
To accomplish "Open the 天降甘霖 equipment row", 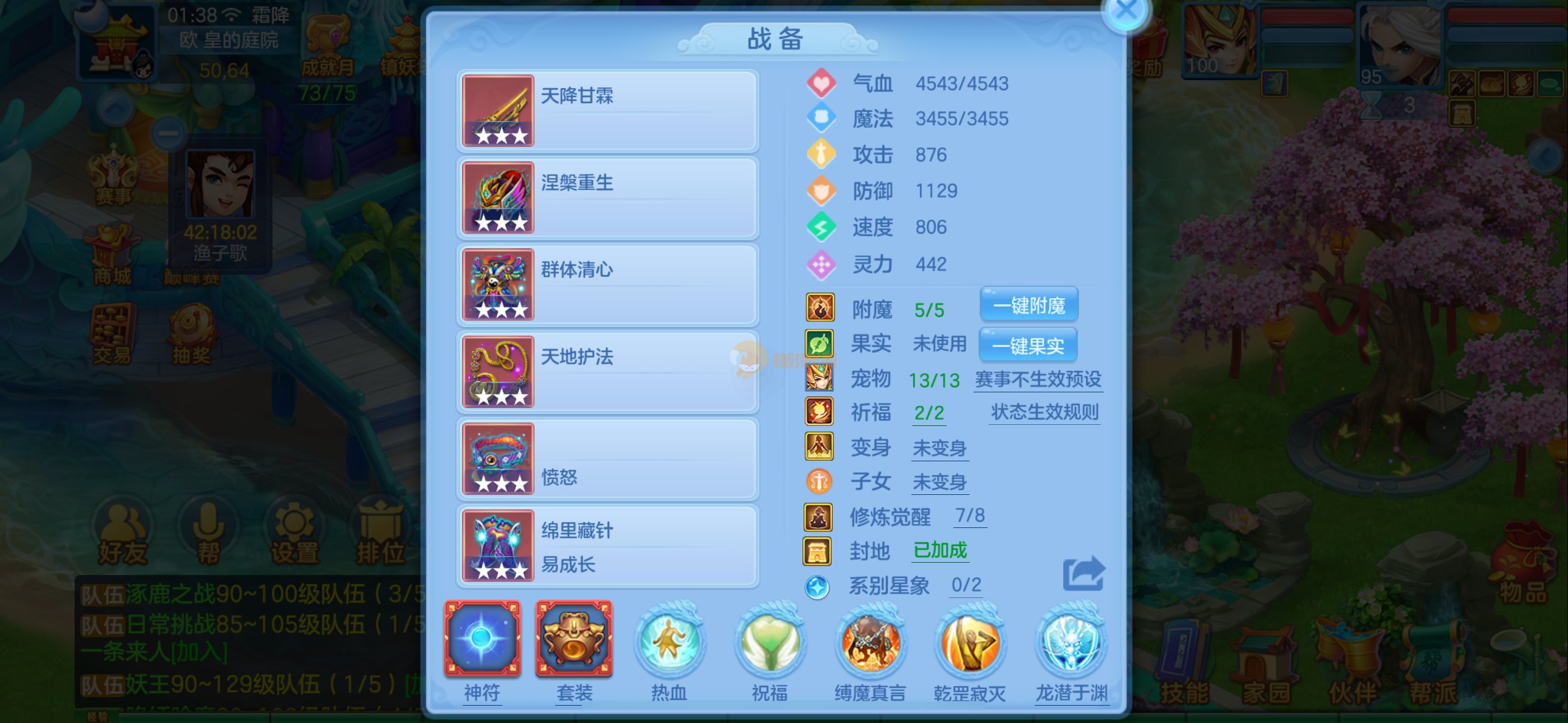I will [607, 111].
